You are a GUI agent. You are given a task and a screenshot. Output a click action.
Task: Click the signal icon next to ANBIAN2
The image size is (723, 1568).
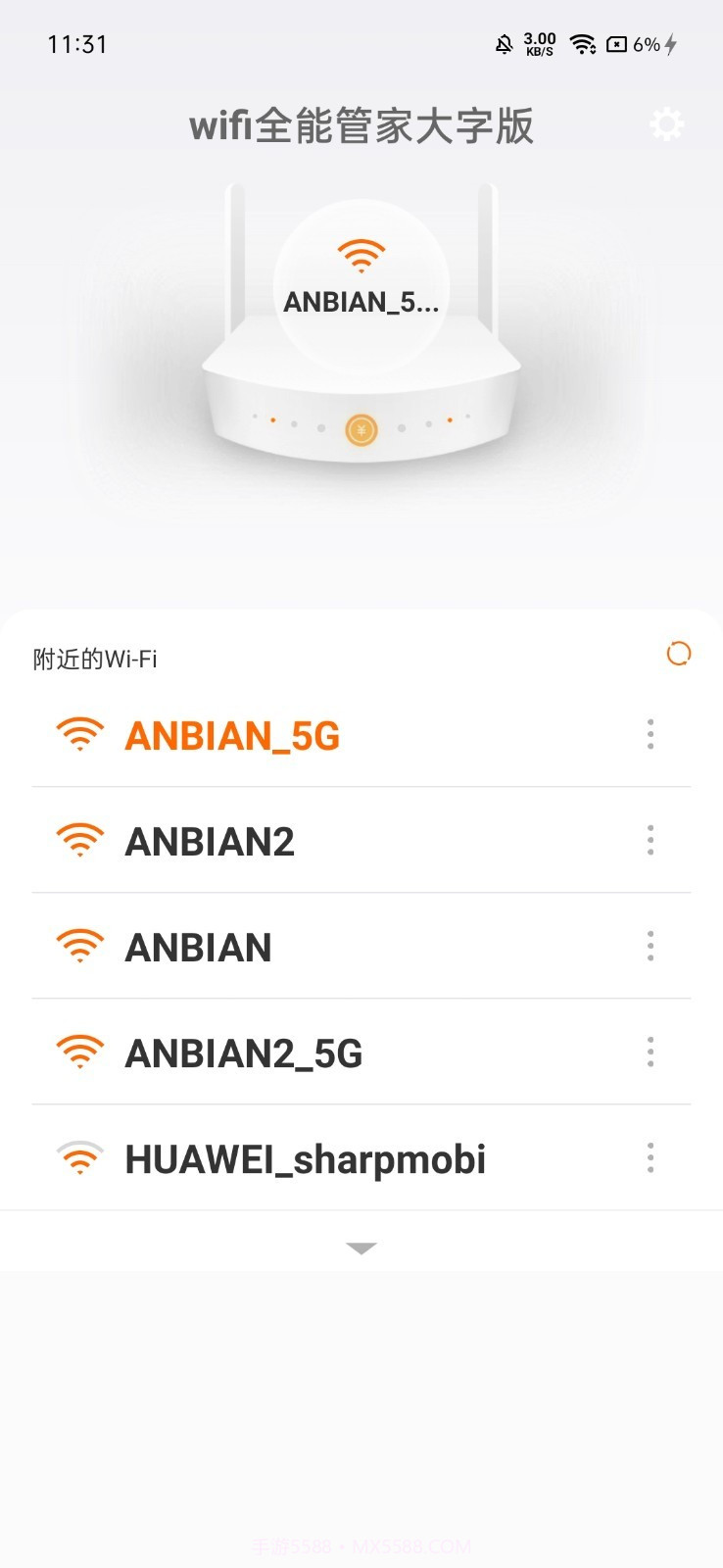[80, 840]
